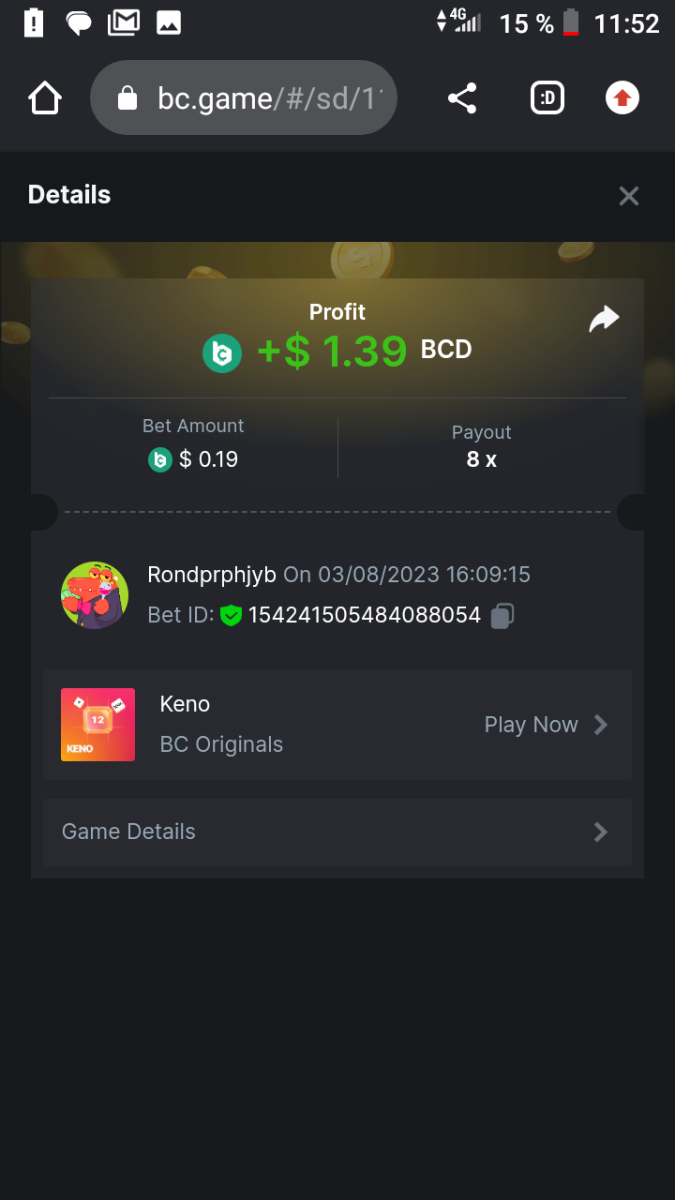Tap the browser update arrow icon
Screen dimensions: 675x1200
[622, 98]
